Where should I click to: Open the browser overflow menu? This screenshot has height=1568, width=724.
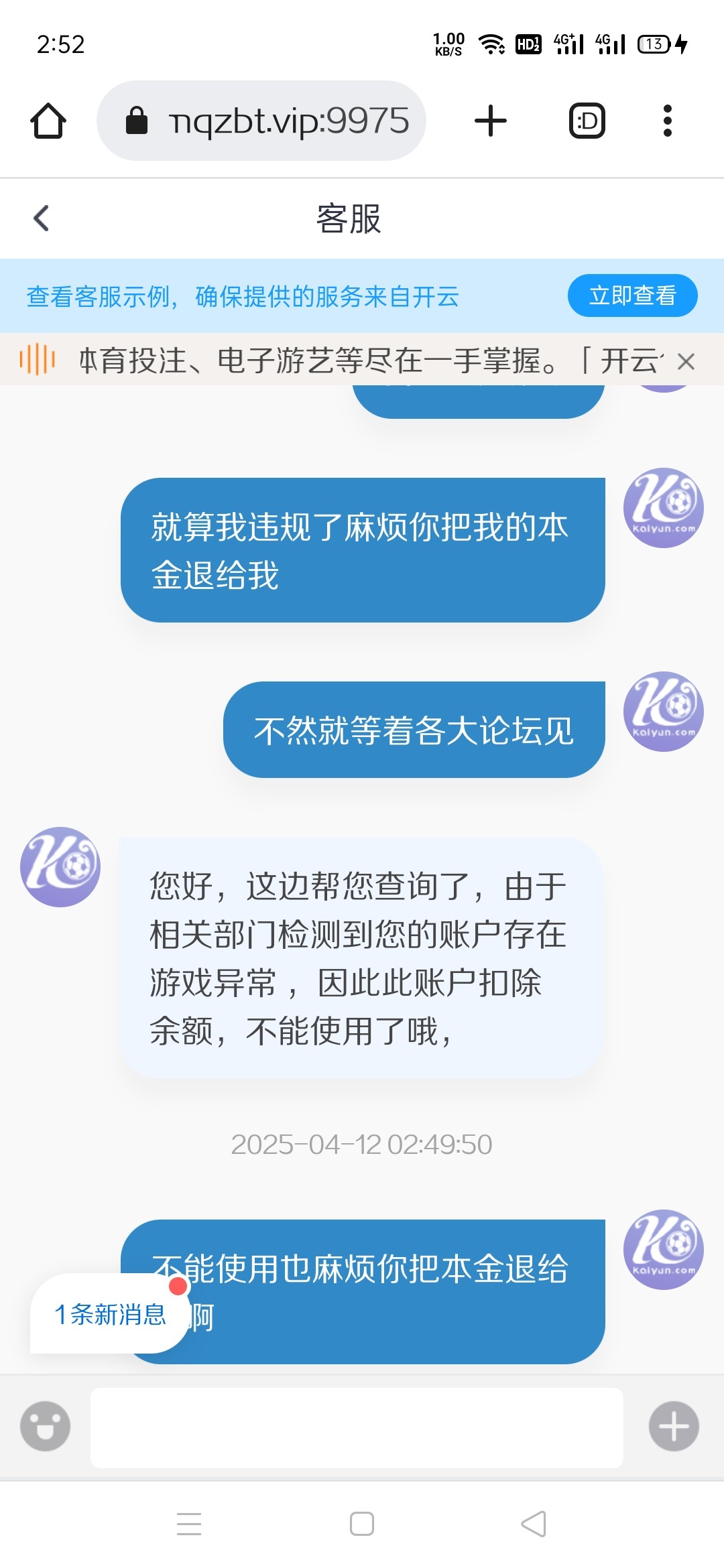pos(667,121)
